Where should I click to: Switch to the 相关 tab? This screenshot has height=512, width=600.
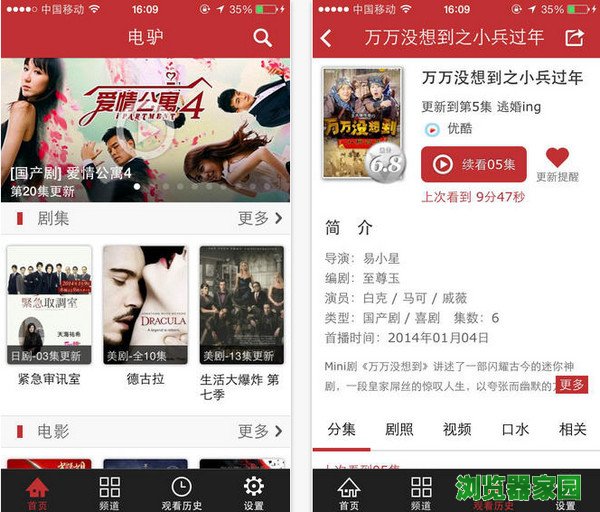click(x=573, y=429)
